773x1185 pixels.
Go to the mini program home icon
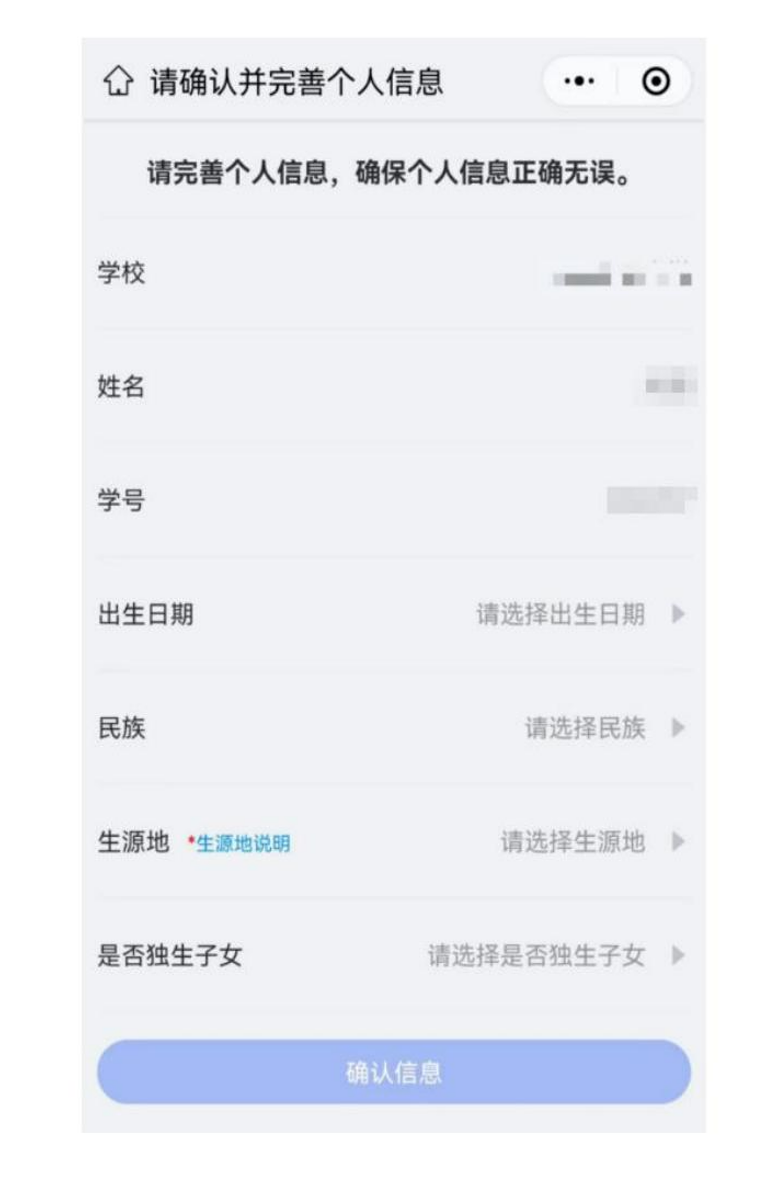[117, 82]
